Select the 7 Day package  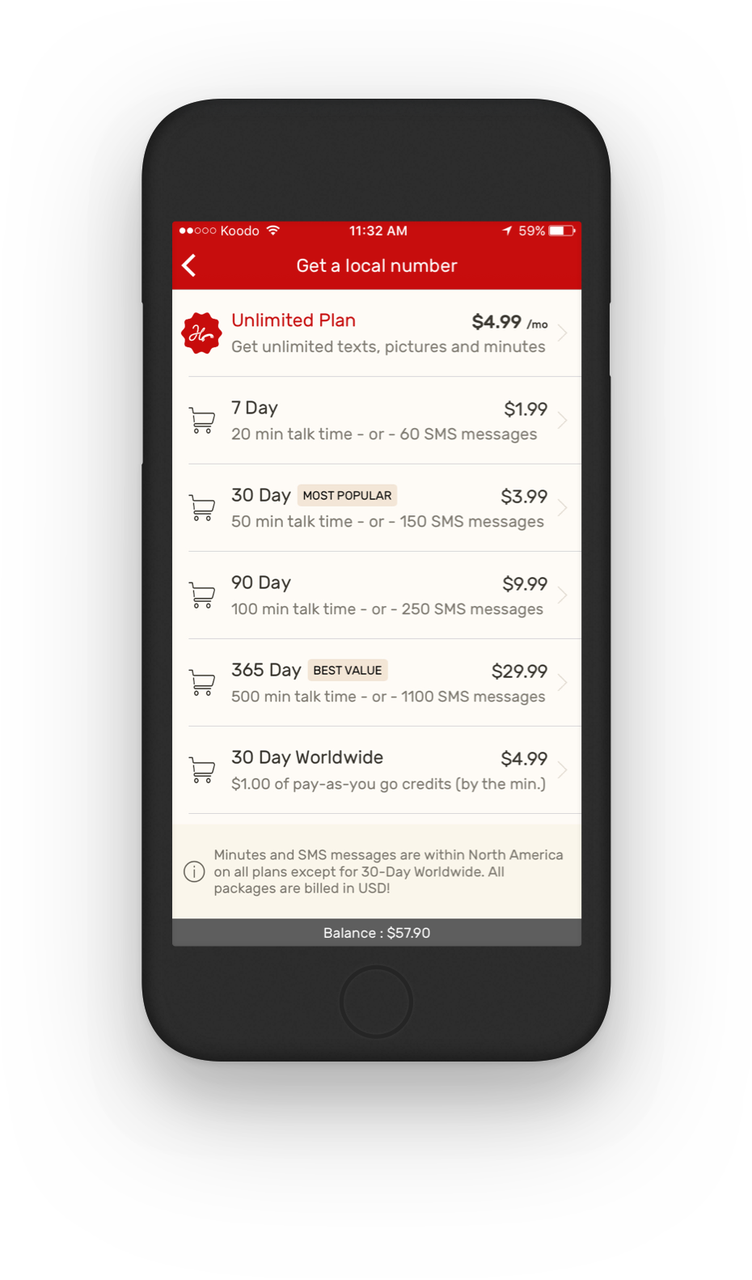[376, 420]
